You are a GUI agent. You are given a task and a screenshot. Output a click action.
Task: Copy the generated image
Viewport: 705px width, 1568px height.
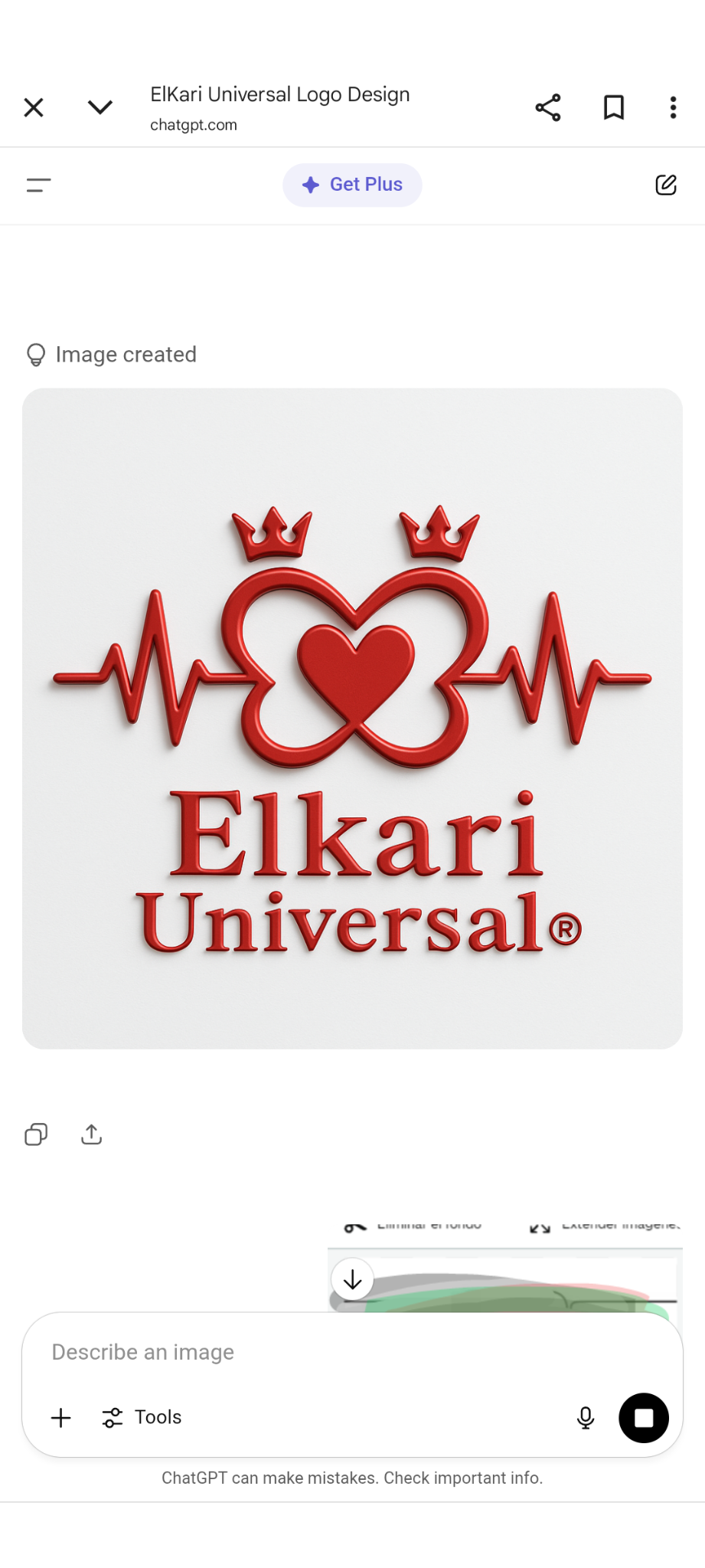(36, 1134)
